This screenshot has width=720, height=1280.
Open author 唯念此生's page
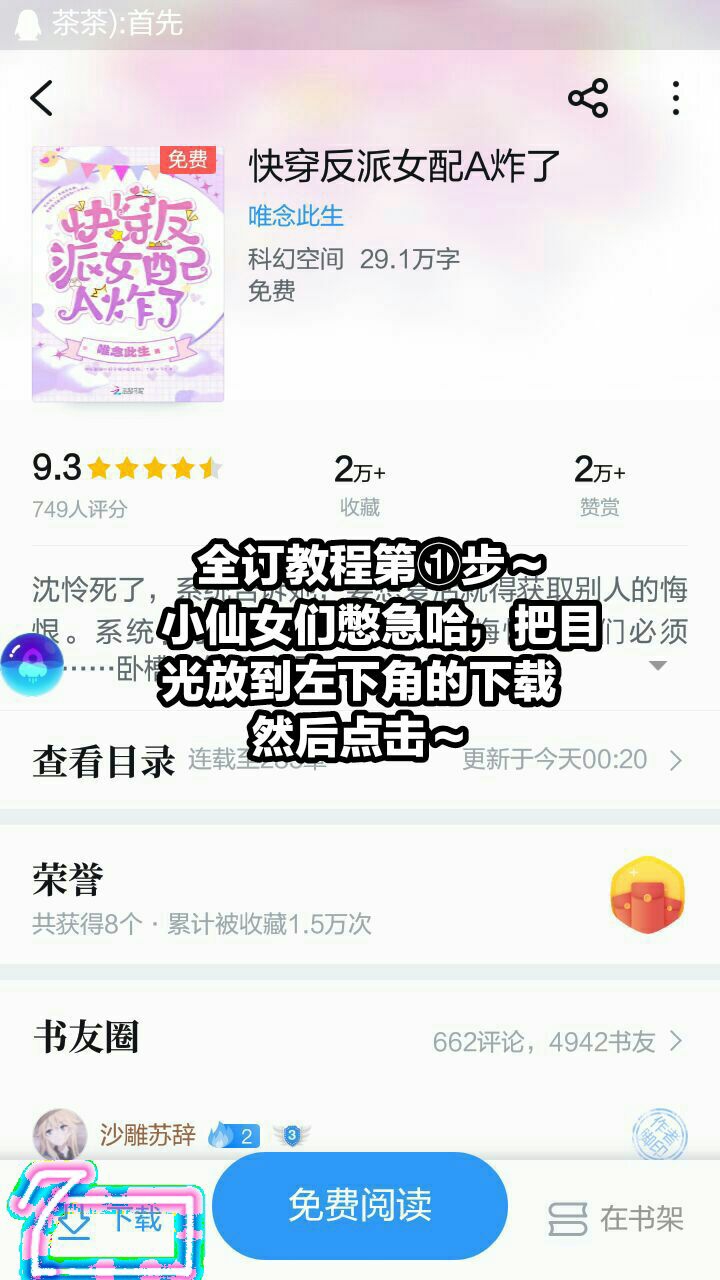(296, 215)
